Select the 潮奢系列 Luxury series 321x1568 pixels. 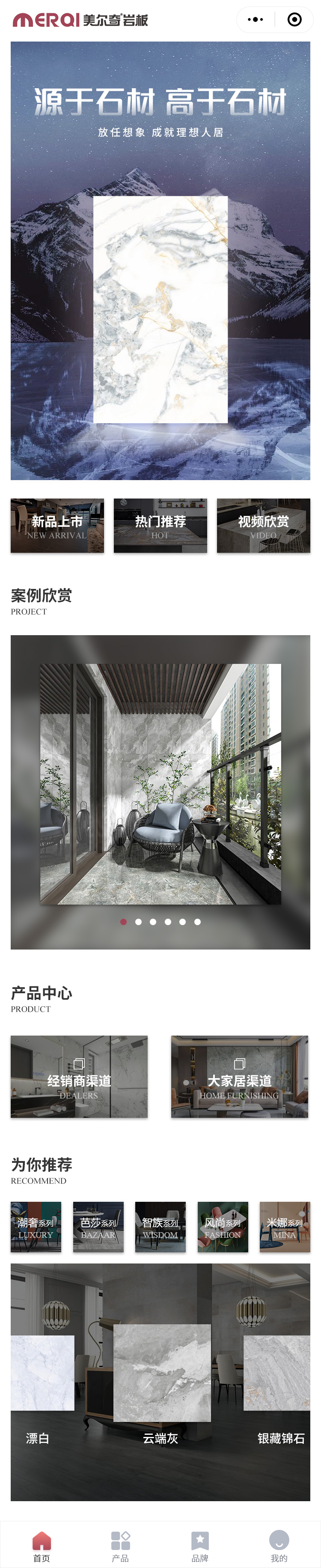36,1227
